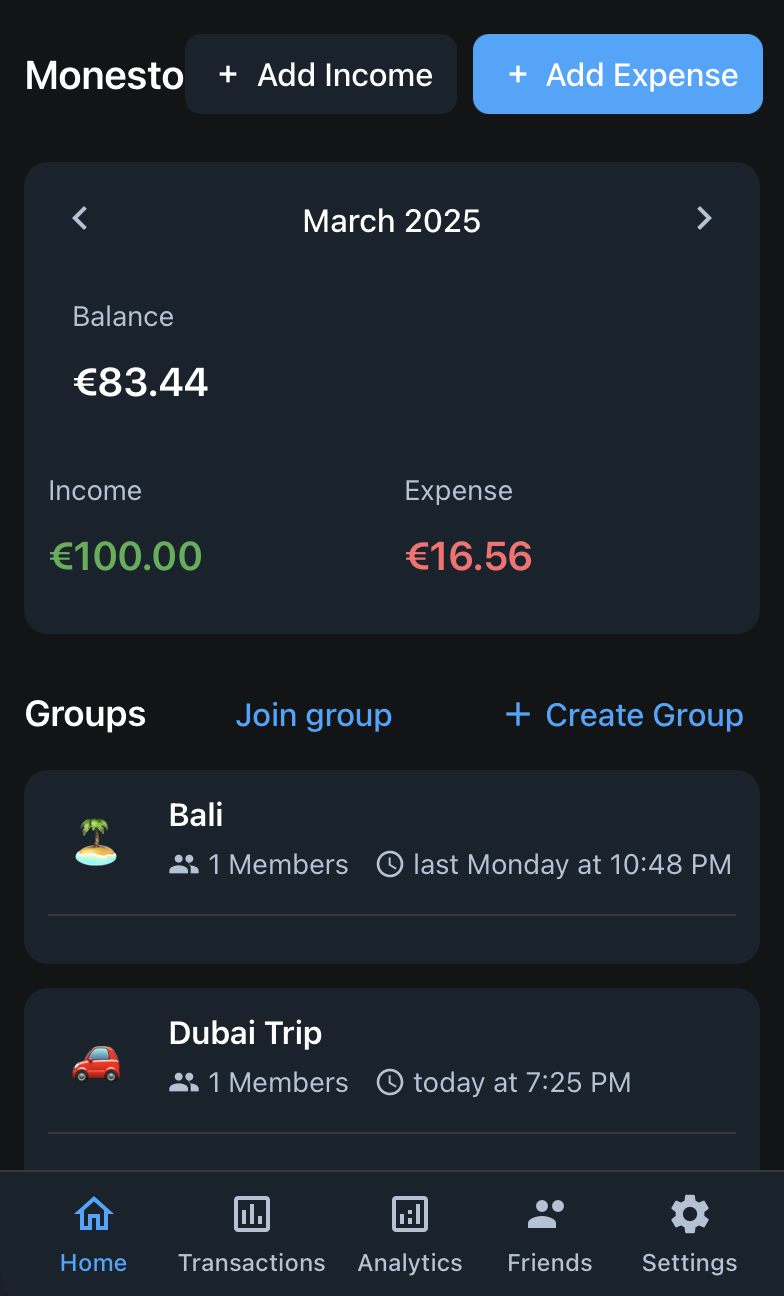Switch to the Analytics tab
784x1296 pixels.
click(410, 1234)
